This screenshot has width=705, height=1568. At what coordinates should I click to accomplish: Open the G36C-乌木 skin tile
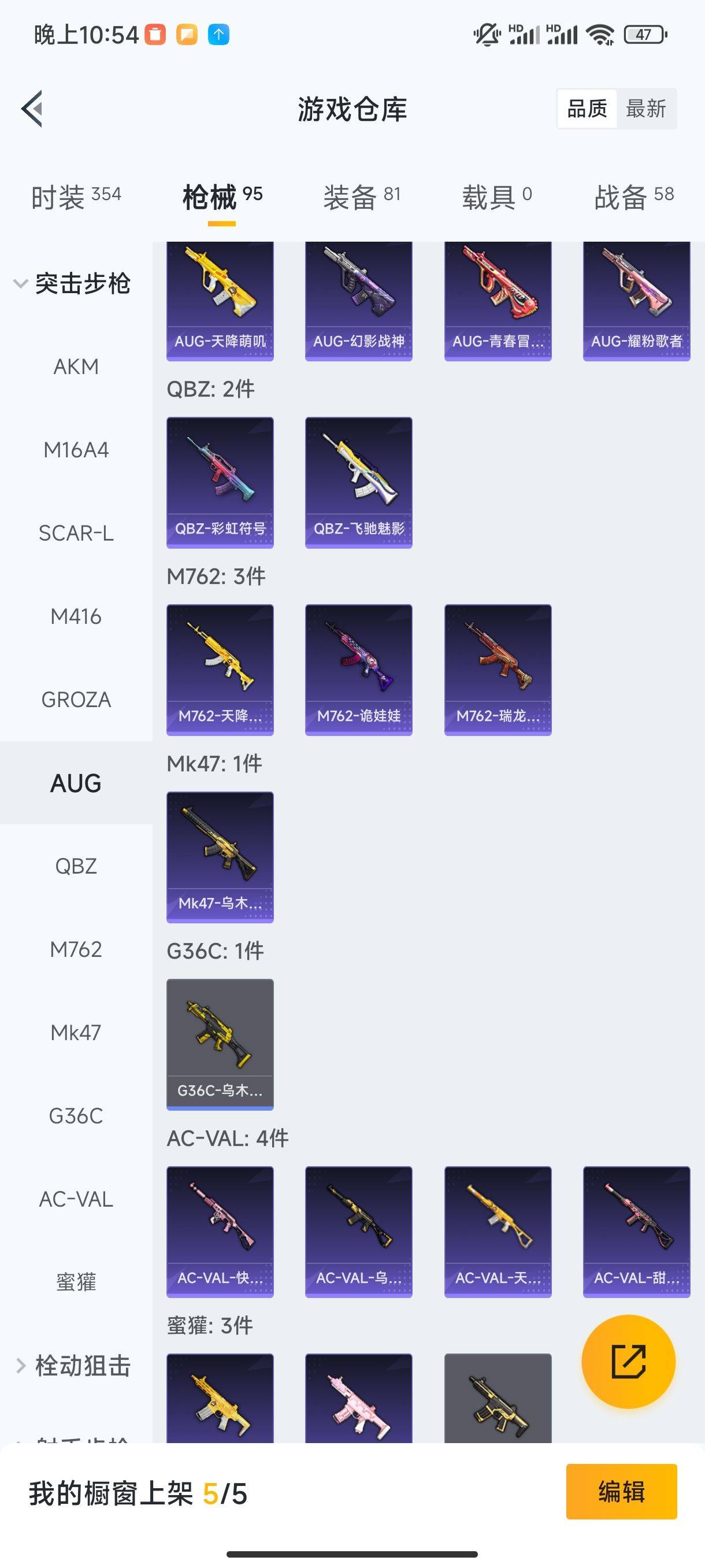click(220, 1044)
